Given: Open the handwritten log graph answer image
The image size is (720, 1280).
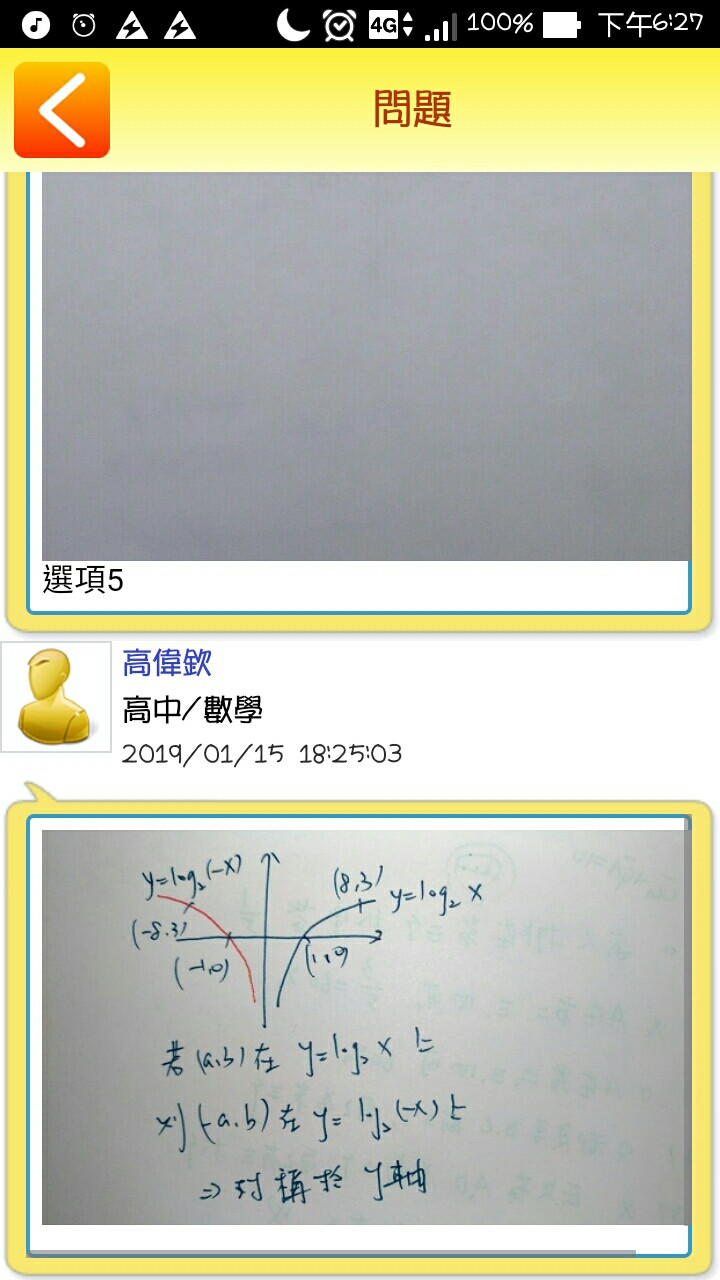Looking at the screenshot, I should [x=364, y=1026].
